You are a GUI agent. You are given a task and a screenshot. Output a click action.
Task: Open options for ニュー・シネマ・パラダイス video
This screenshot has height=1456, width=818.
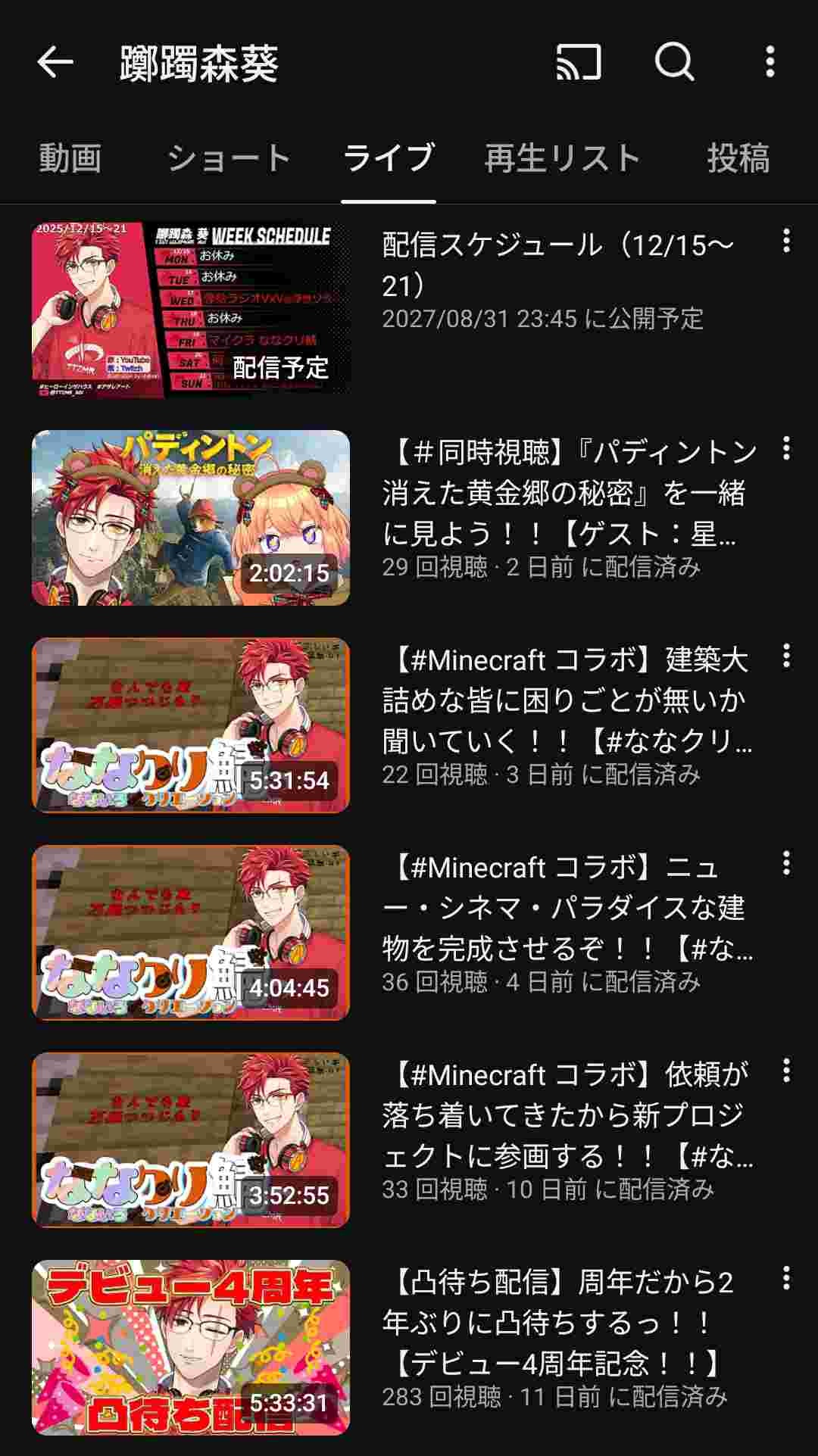pos(786,864)
